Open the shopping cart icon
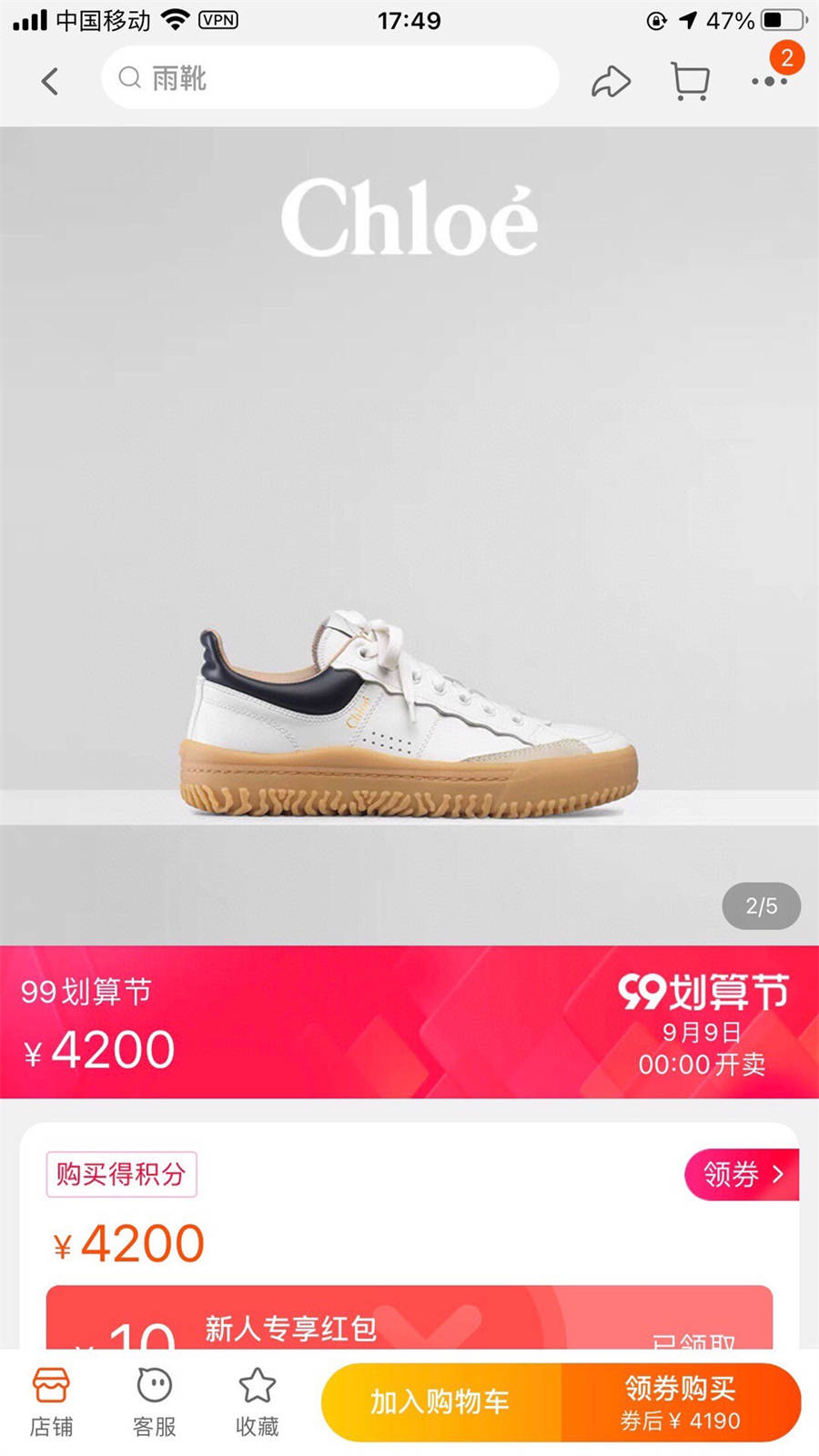 tap(690, 81)
